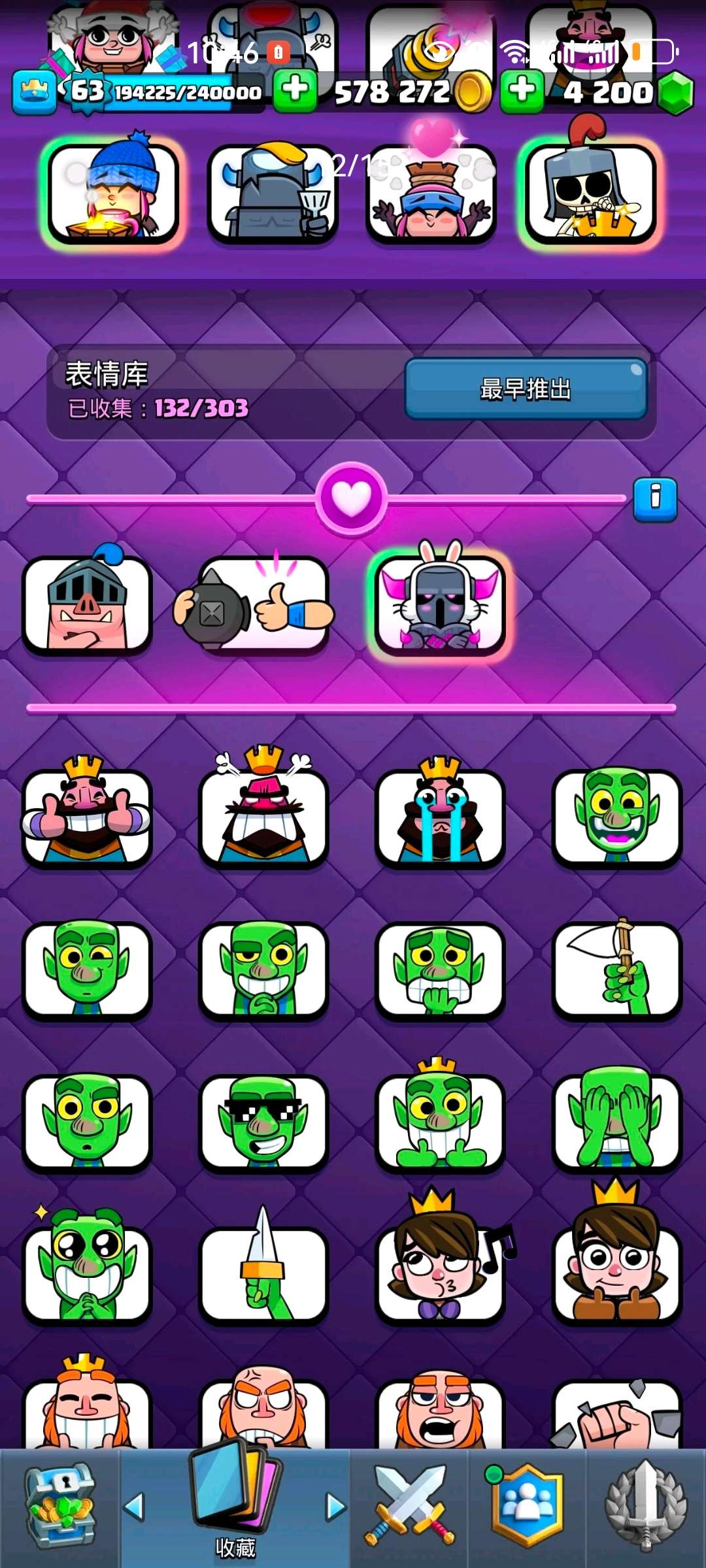The image size is (706, 1568).
Task: Tap the left arrow beside 收藏 tab
Action: [x=134, y=1507]
